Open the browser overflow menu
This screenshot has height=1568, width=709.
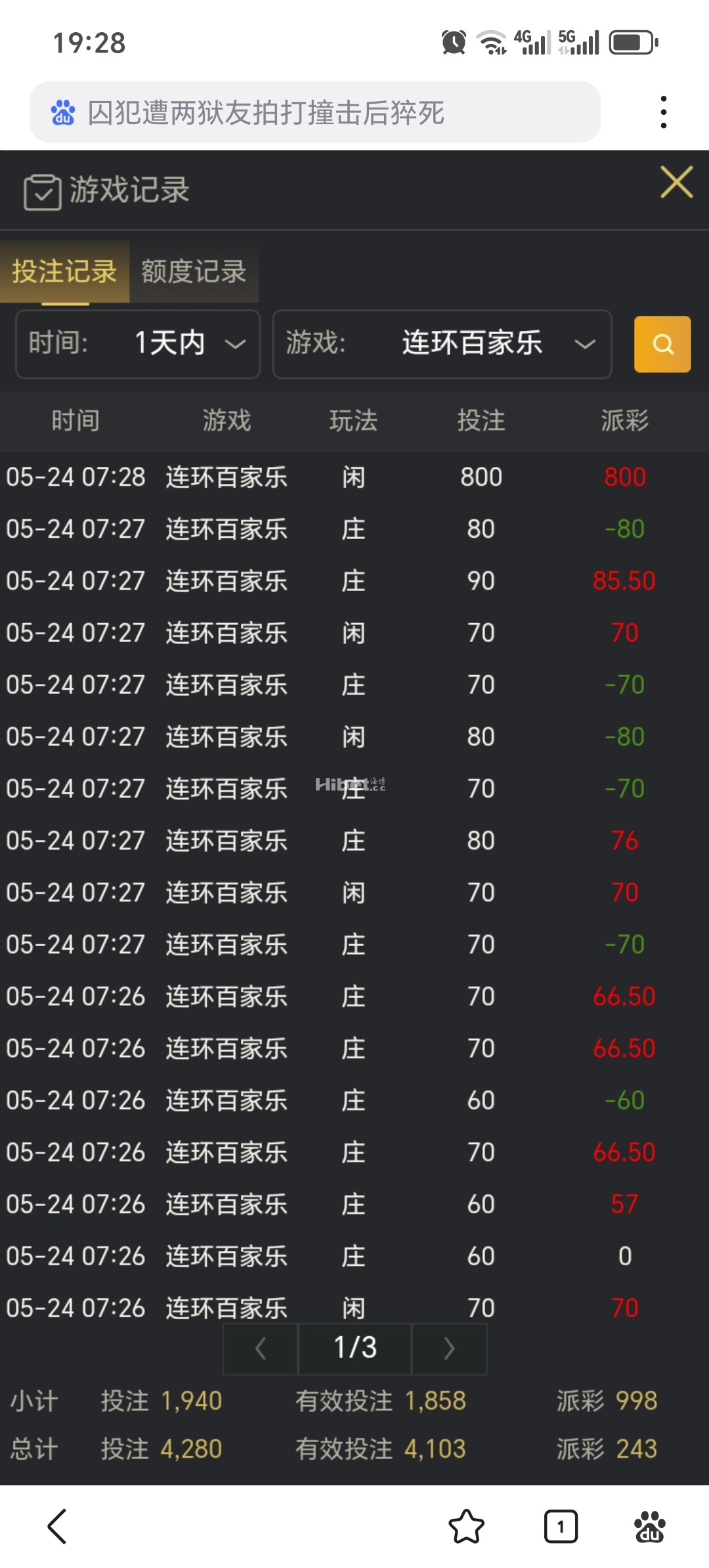664,112
